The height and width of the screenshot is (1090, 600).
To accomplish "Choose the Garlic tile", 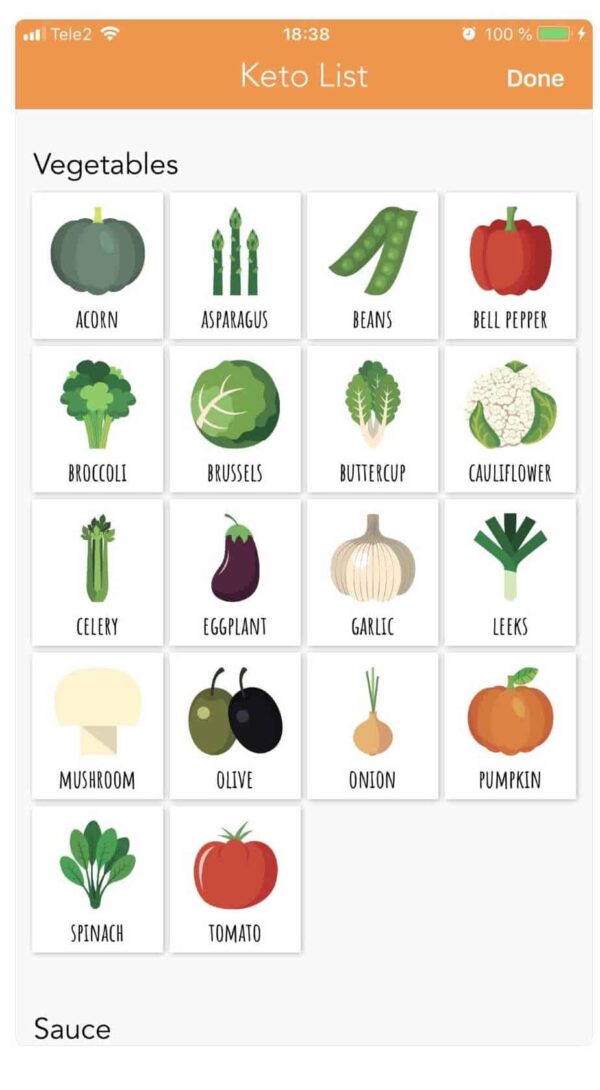I will pos(372,573).
